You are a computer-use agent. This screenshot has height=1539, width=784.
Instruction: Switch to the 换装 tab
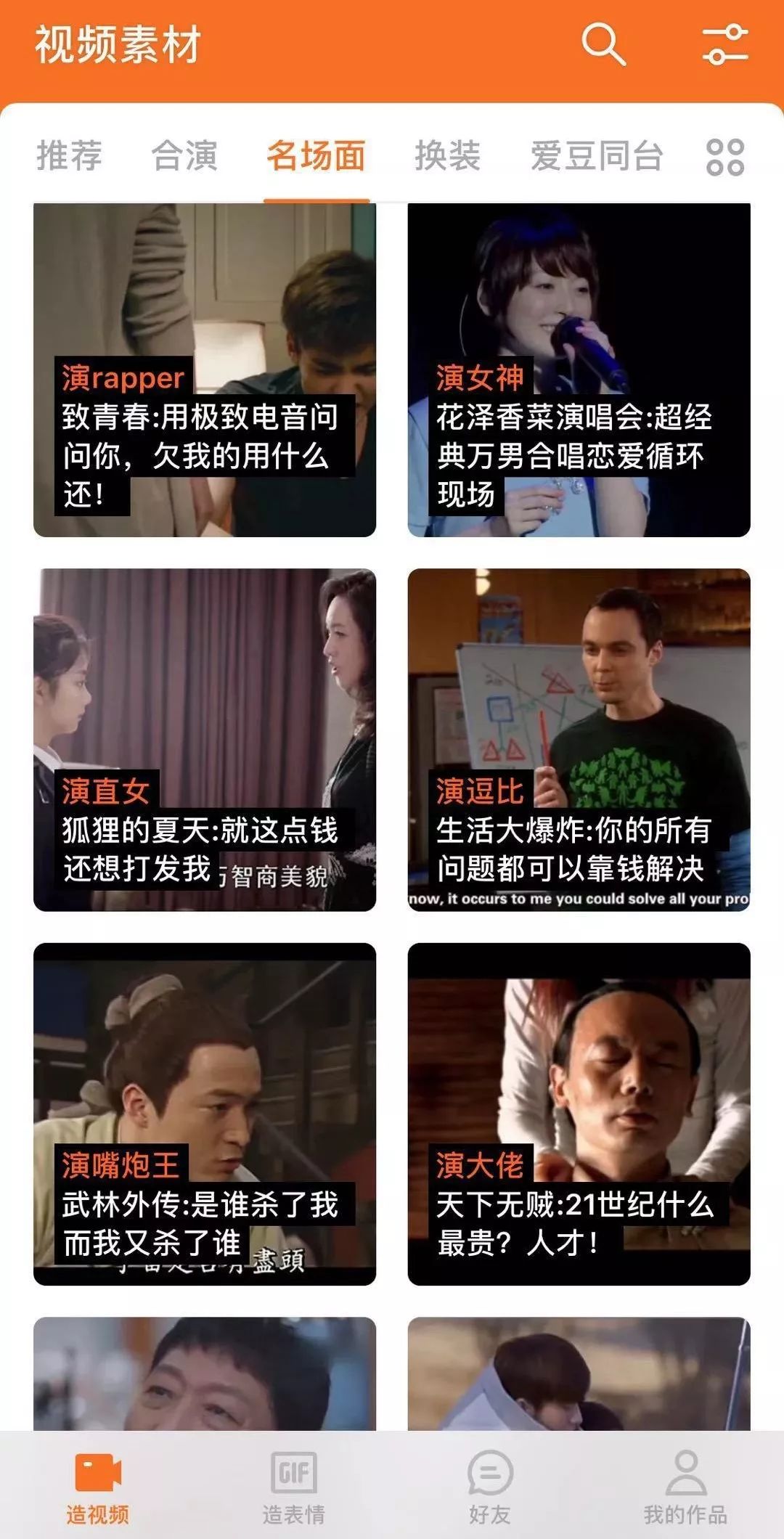pos(447,156)
